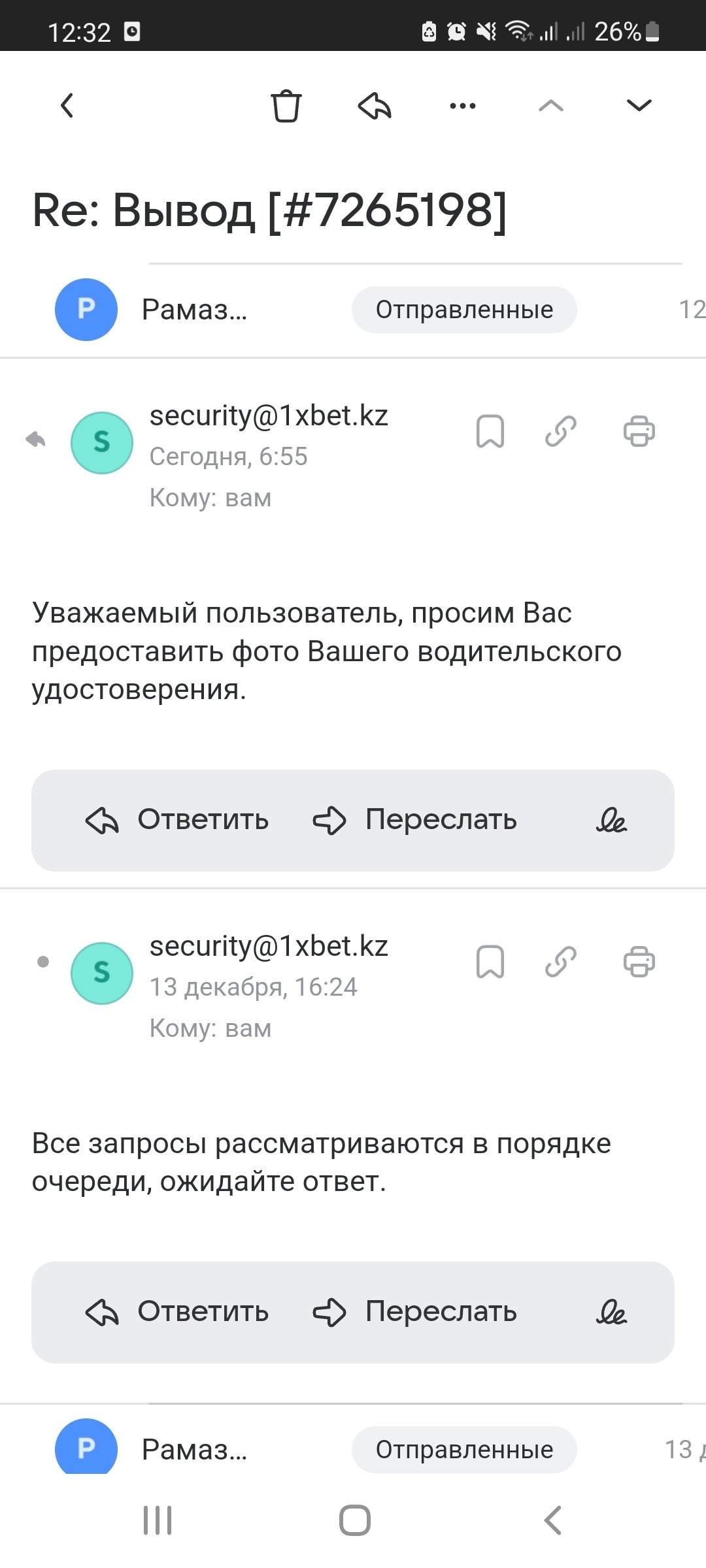Print the message from Сегодня, 6:55
706x1568 pixels.
pyautogui.click(x=639, y=431)
